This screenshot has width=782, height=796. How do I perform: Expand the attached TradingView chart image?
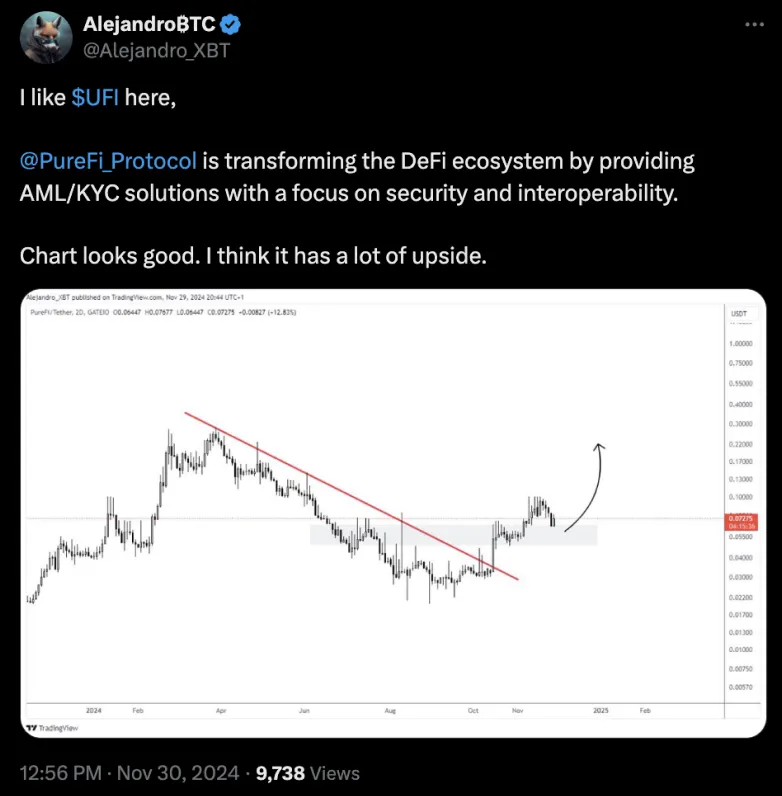pos(390,512)
